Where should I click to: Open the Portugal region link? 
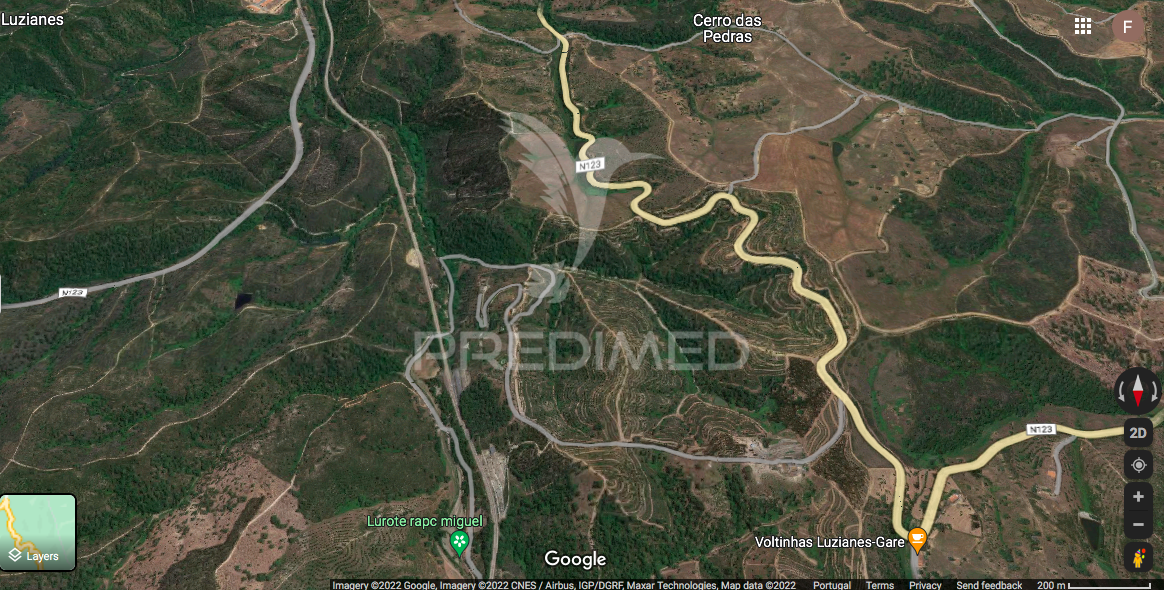832,585
